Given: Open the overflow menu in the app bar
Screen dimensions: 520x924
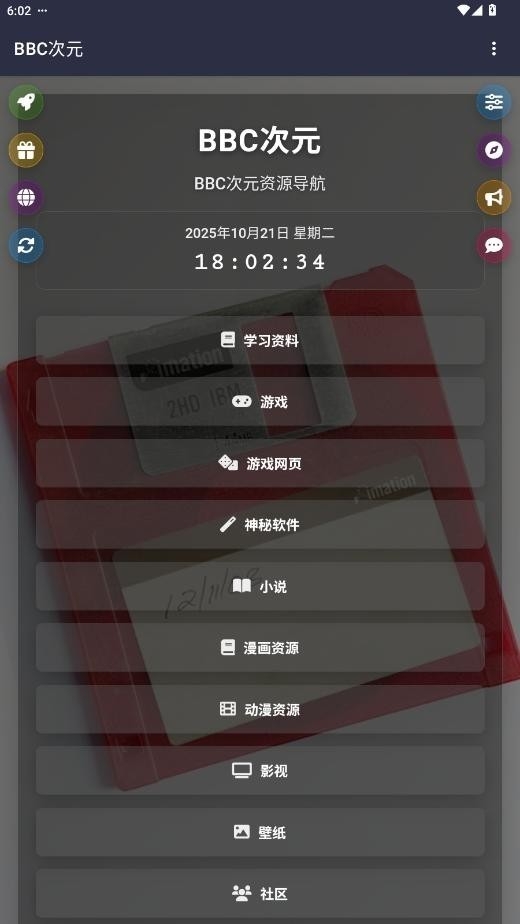Looking at the screenshot, I should point(493,48).
